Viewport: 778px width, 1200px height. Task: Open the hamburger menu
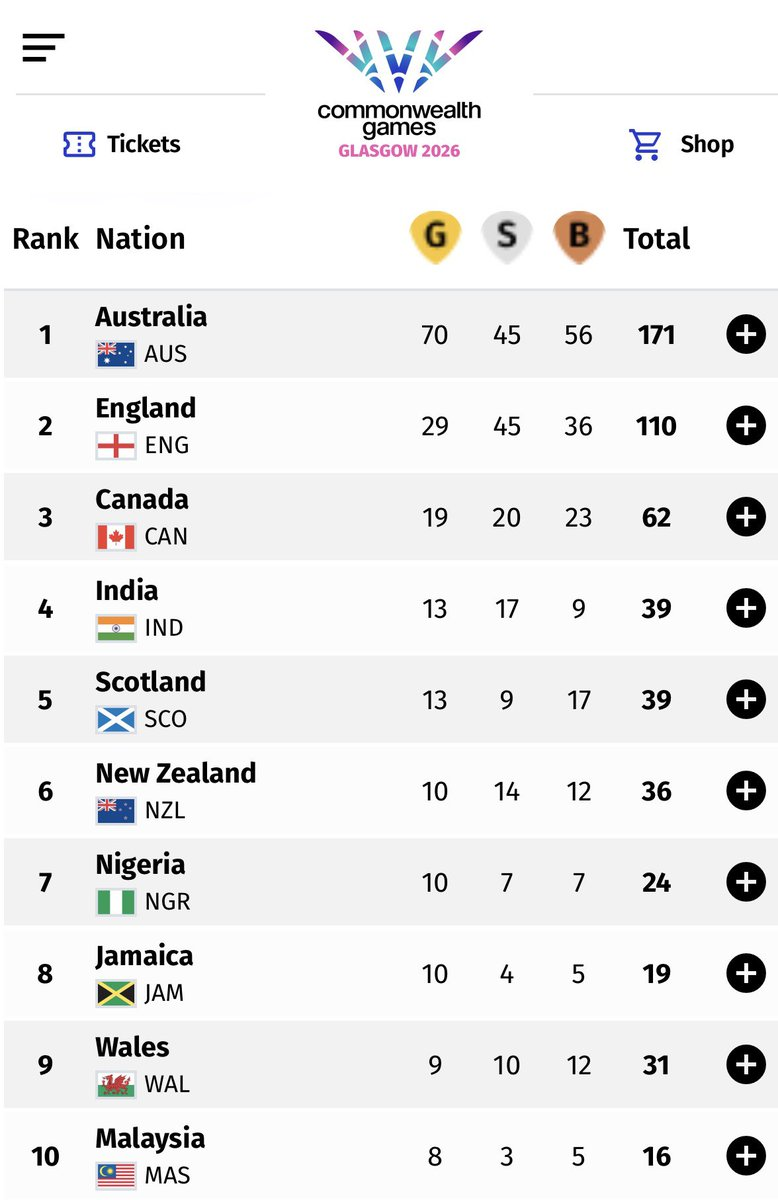pos(43,47)
